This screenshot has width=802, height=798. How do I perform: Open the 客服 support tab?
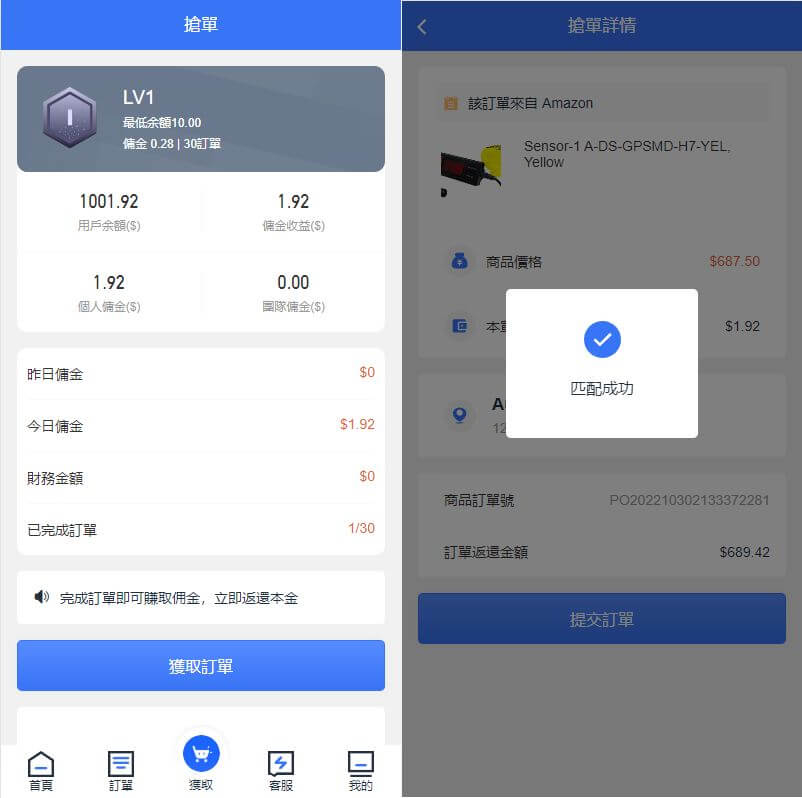click(281, 770)
